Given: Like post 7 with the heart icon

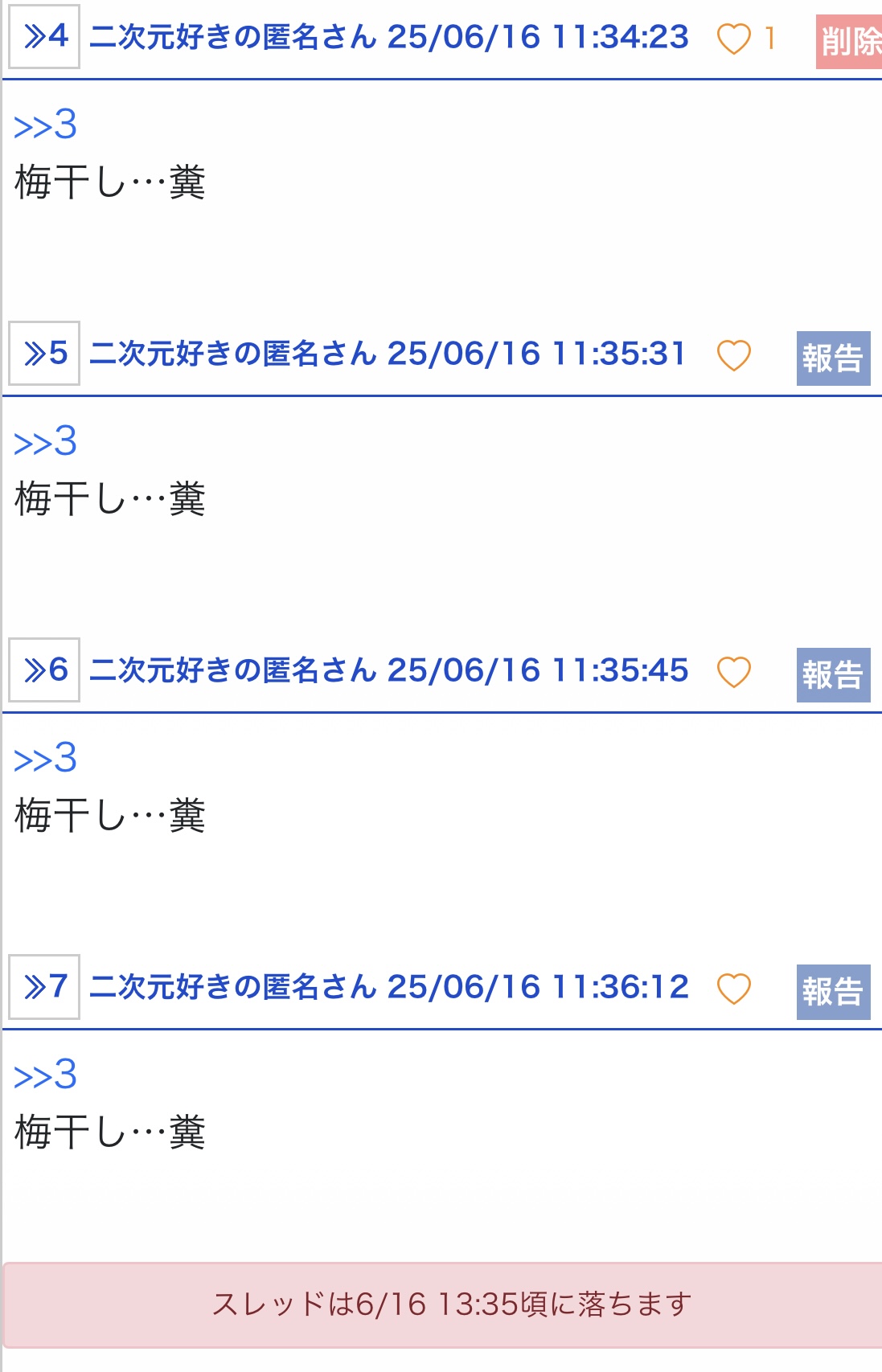Looking at the screenshot, I should click(733, 989).
